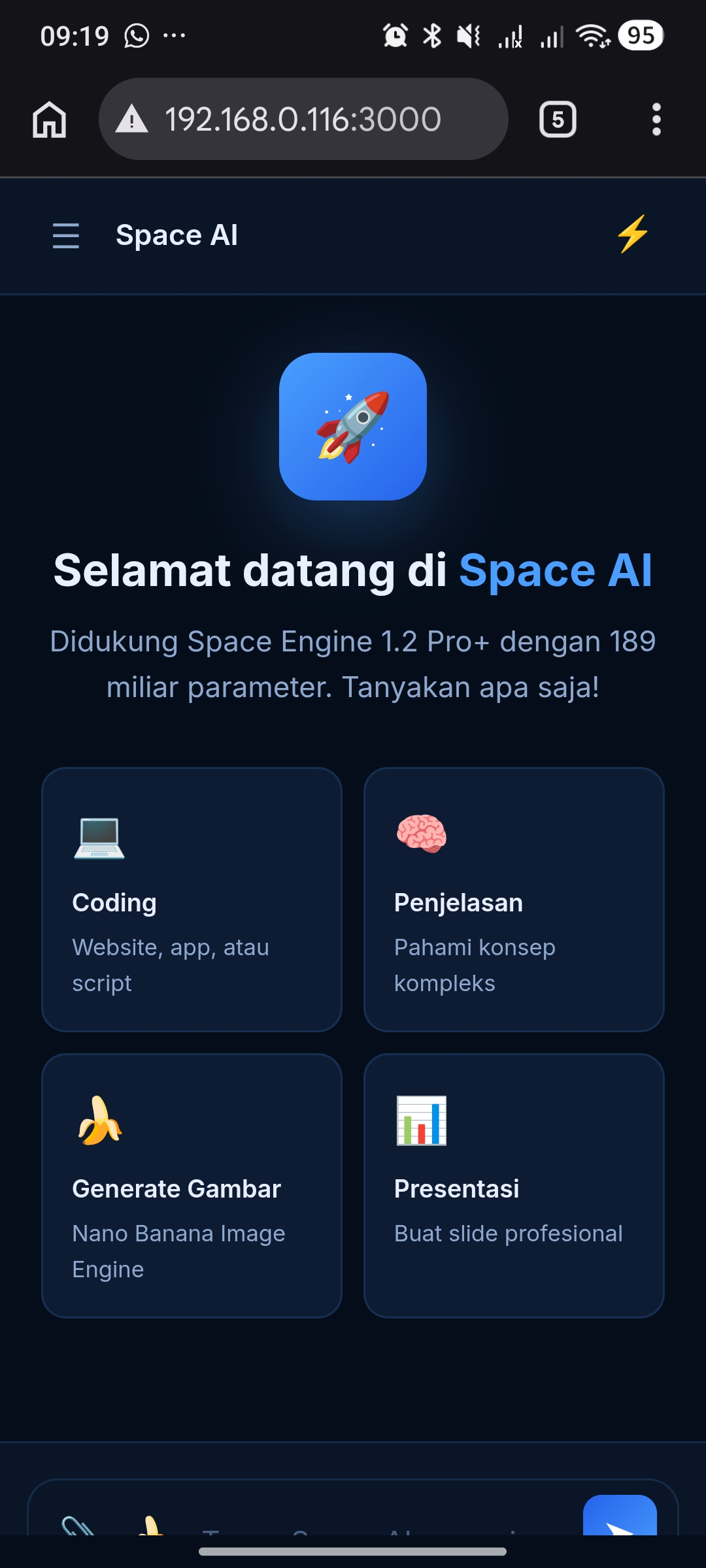
Task: Open the browser tab switcher
Action: pos(558,120)
